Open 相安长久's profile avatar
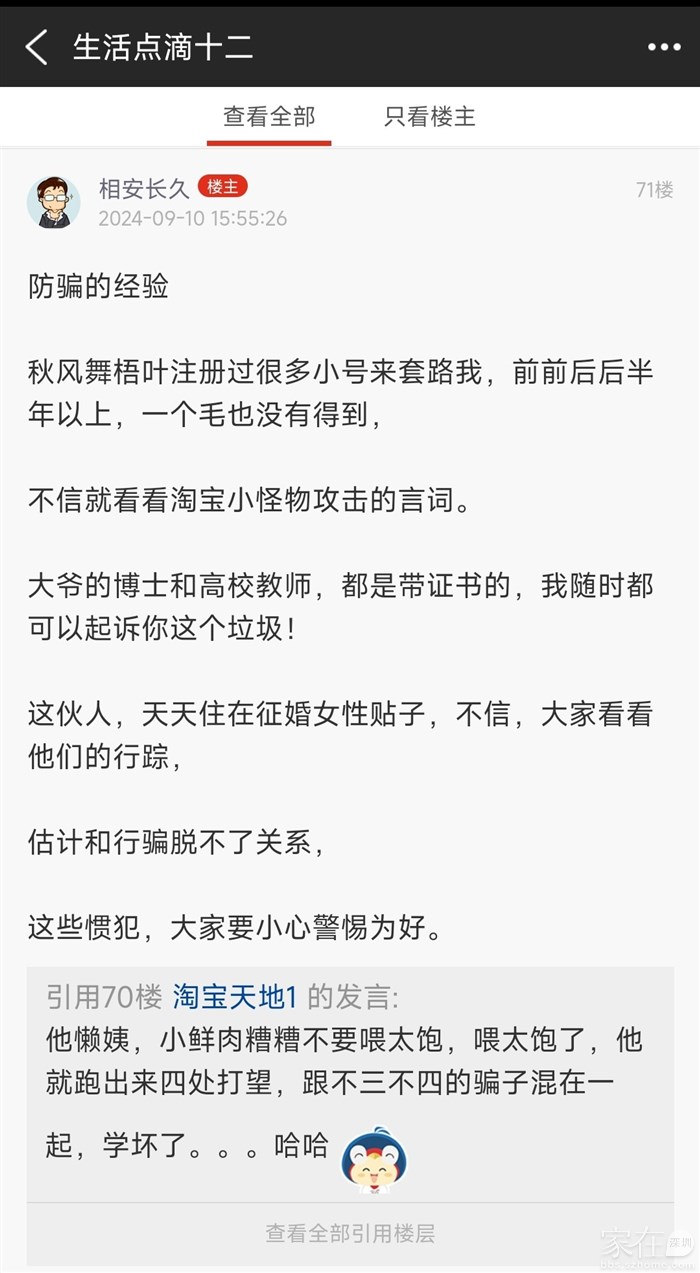Screen dimensions: 700x1273 pyautogui.click(x=53, y=203)
